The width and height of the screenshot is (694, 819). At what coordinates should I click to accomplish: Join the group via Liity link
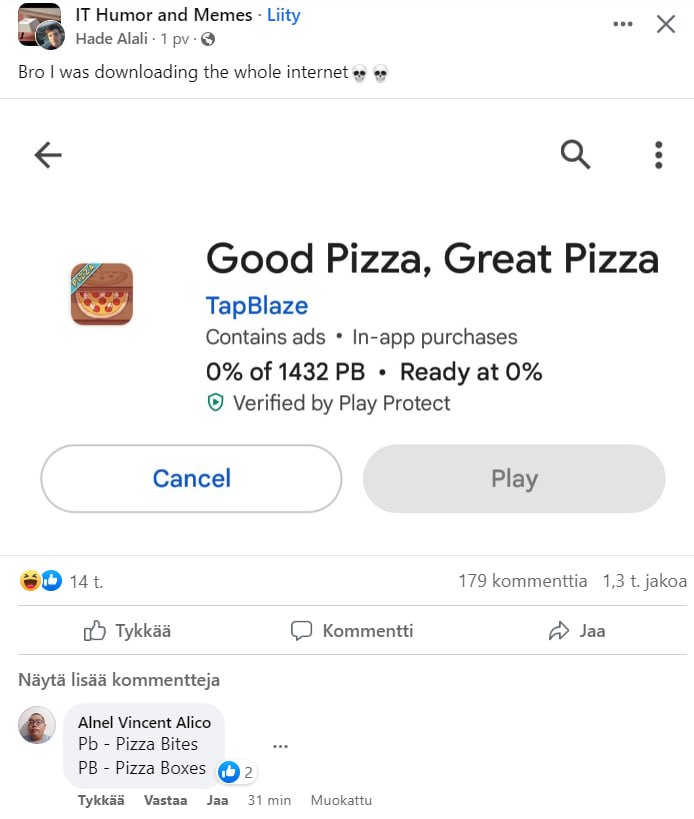pyautogui.click(x=283, y=15)
